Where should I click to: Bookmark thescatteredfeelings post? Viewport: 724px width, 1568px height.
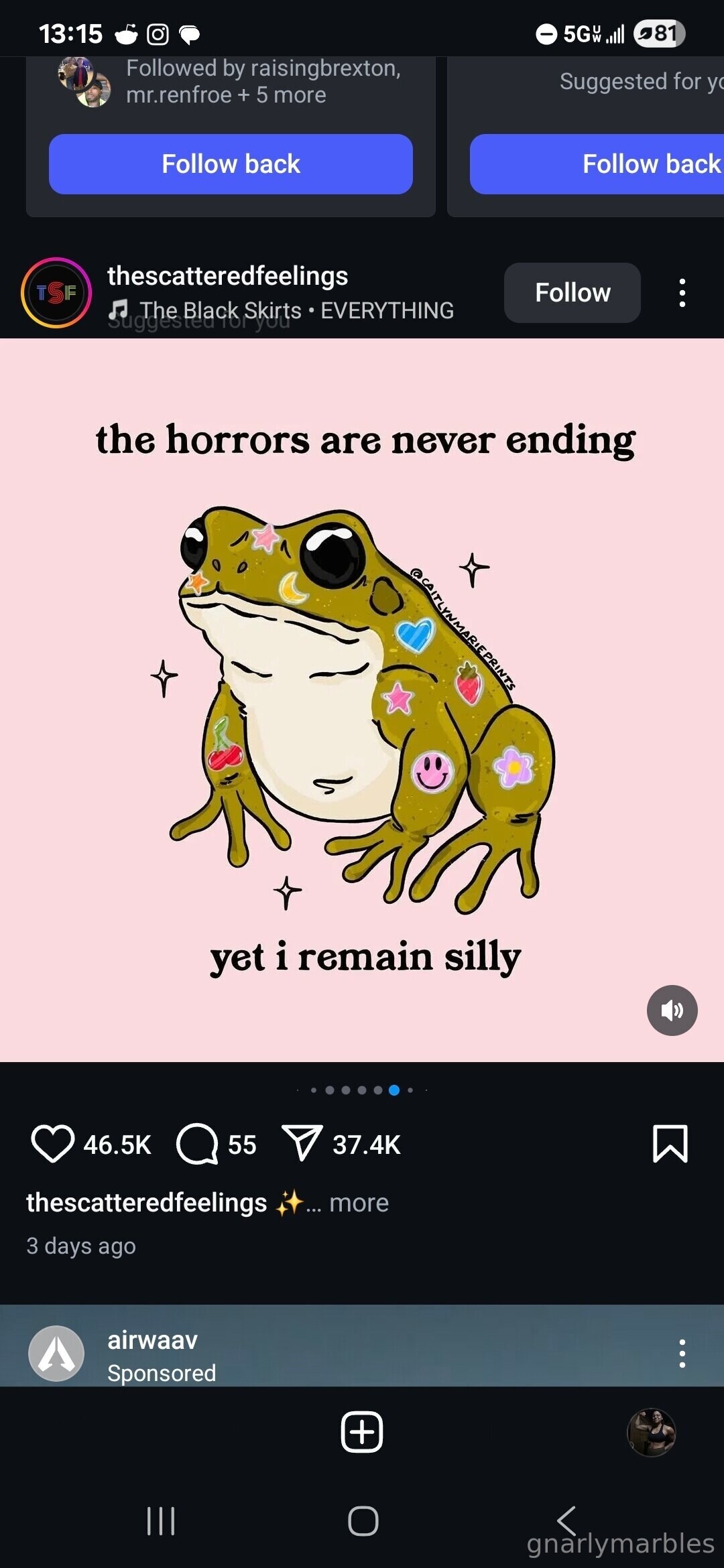pyautogui.click(x=670, y=1143)
